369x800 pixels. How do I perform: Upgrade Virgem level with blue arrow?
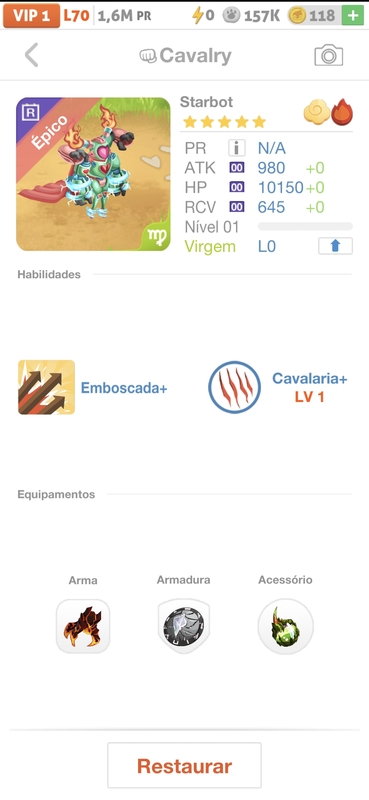(x=335, y=246)
